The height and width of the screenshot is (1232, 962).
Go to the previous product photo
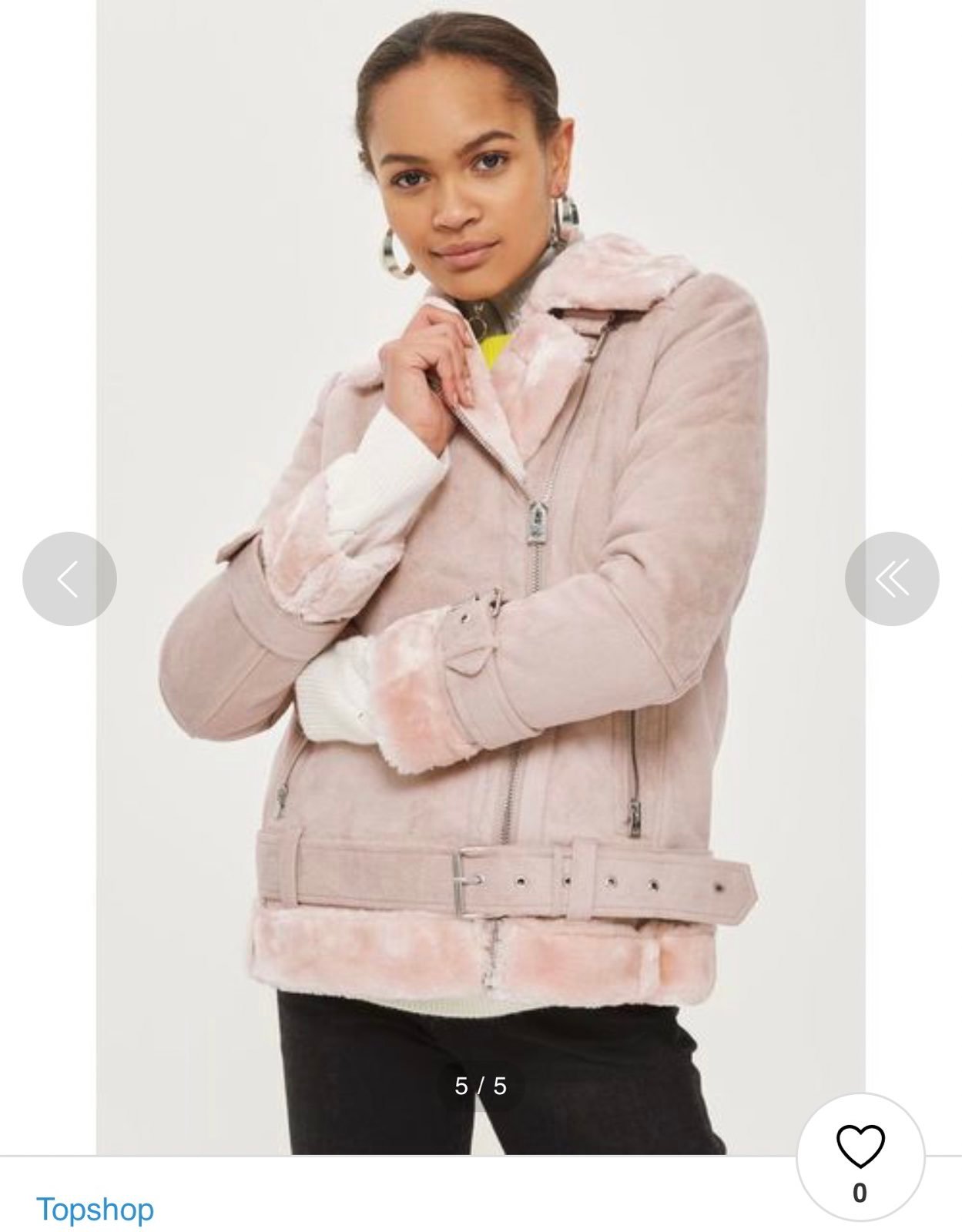pos(69,578)
